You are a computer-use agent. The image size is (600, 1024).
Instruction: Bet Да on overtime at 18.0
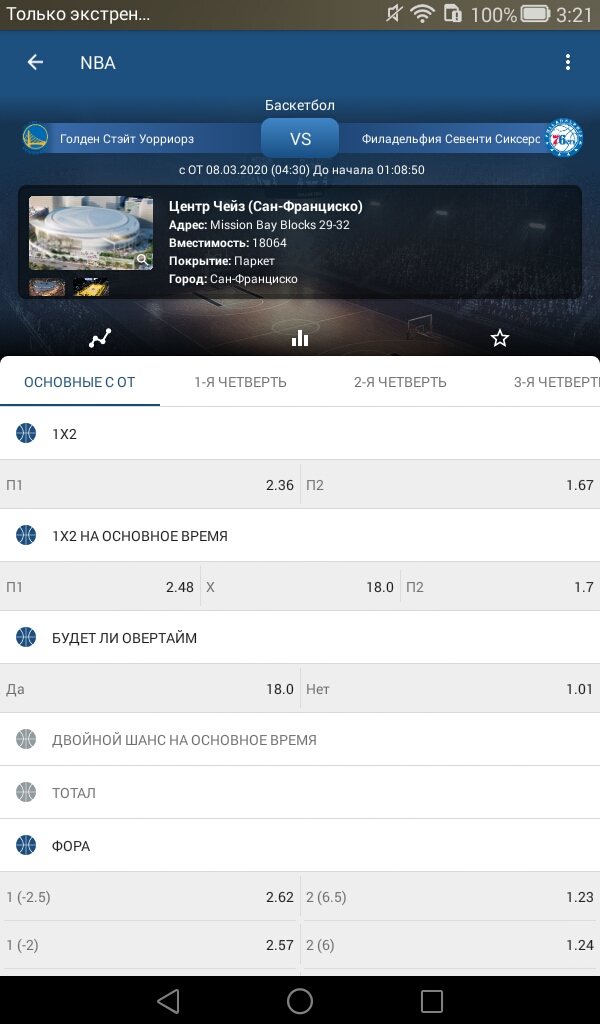click(x=150, y=688)
